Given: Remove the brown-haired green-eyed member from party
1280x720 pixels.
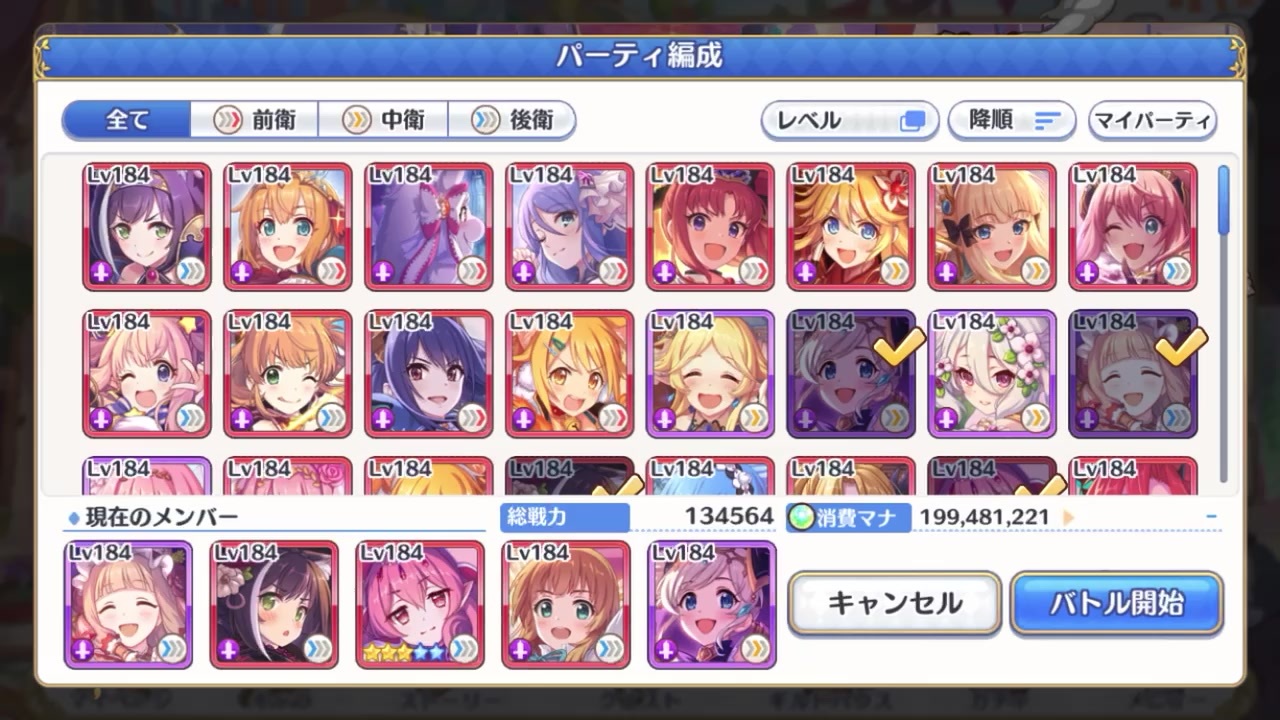Looking at the screenshot, I should tap(566, 605).
